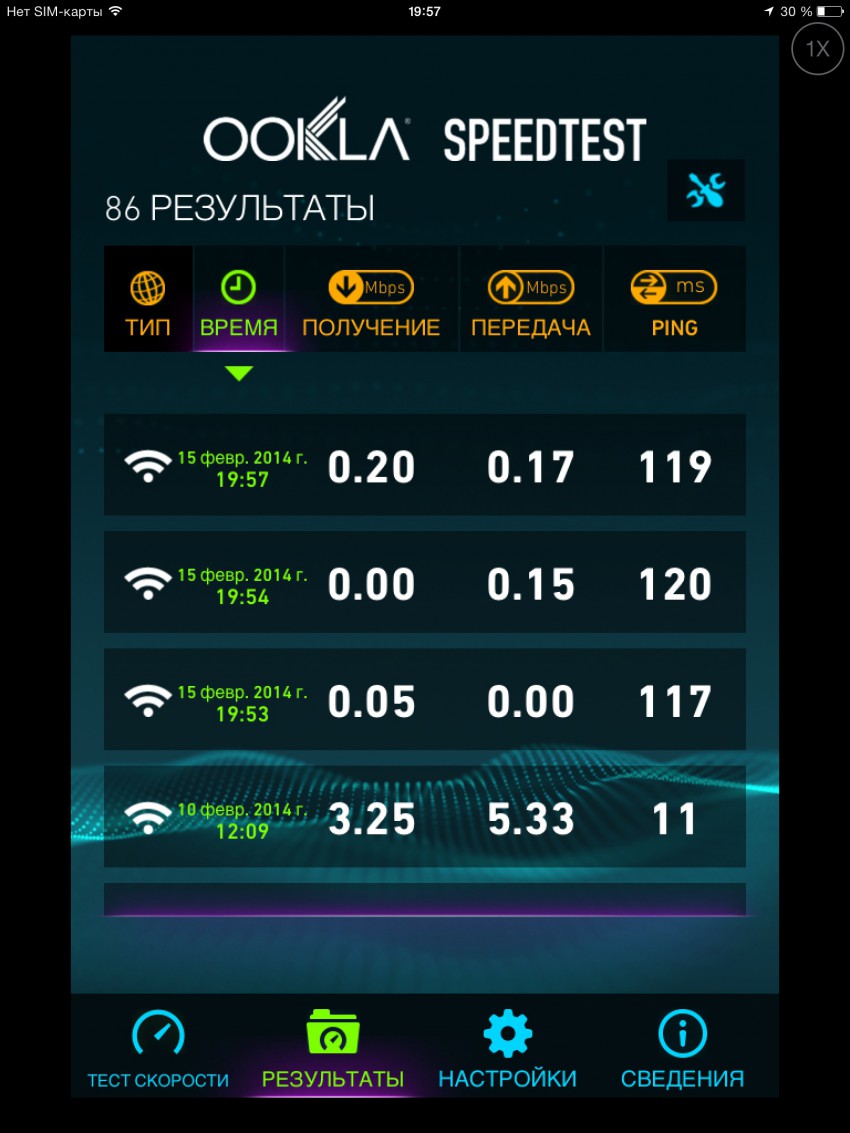Sort results by ПОЛУЧЕНИЕ download speed
The image size is (850, 1133).
(x=371, y=299)
